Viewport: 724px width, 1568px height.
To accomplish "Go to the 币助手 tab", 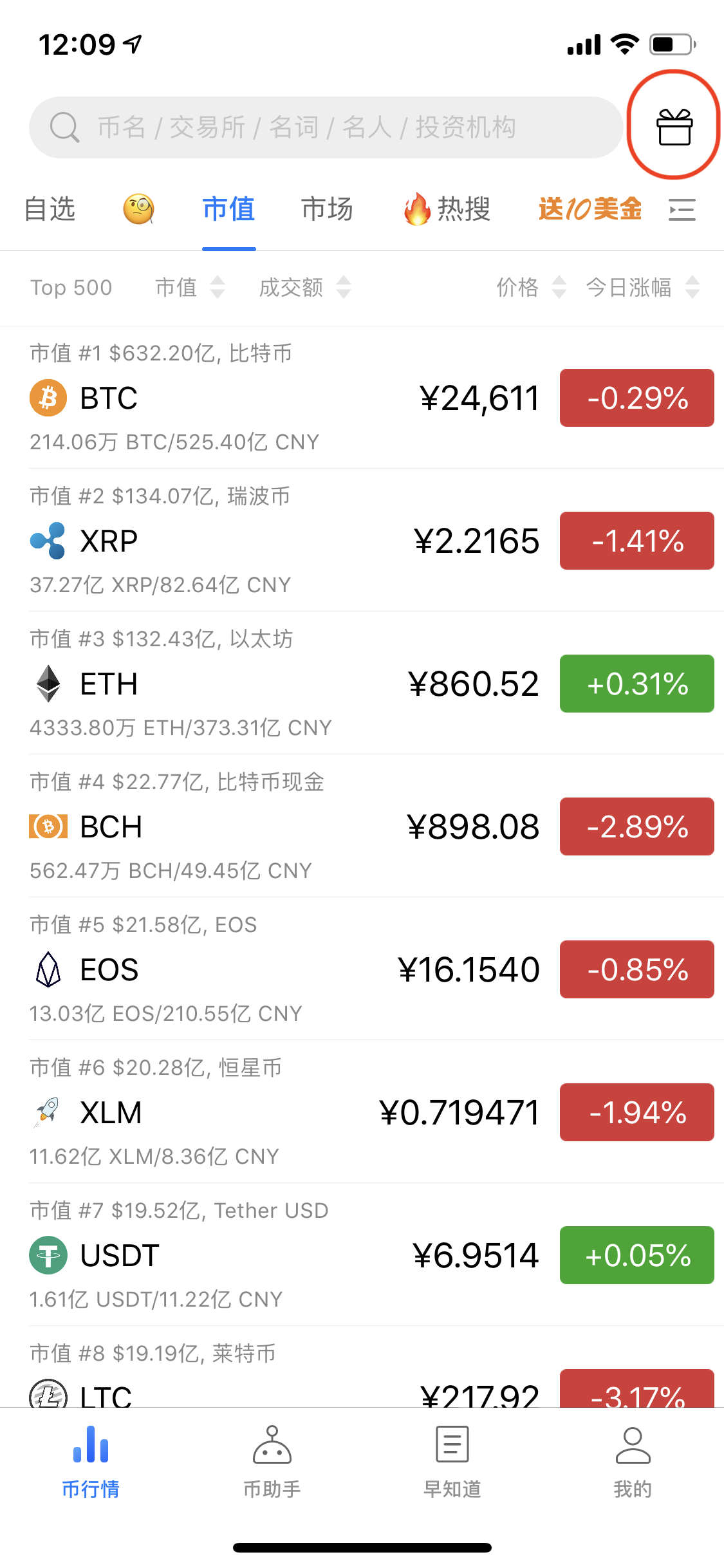I will click(272, 1462).
